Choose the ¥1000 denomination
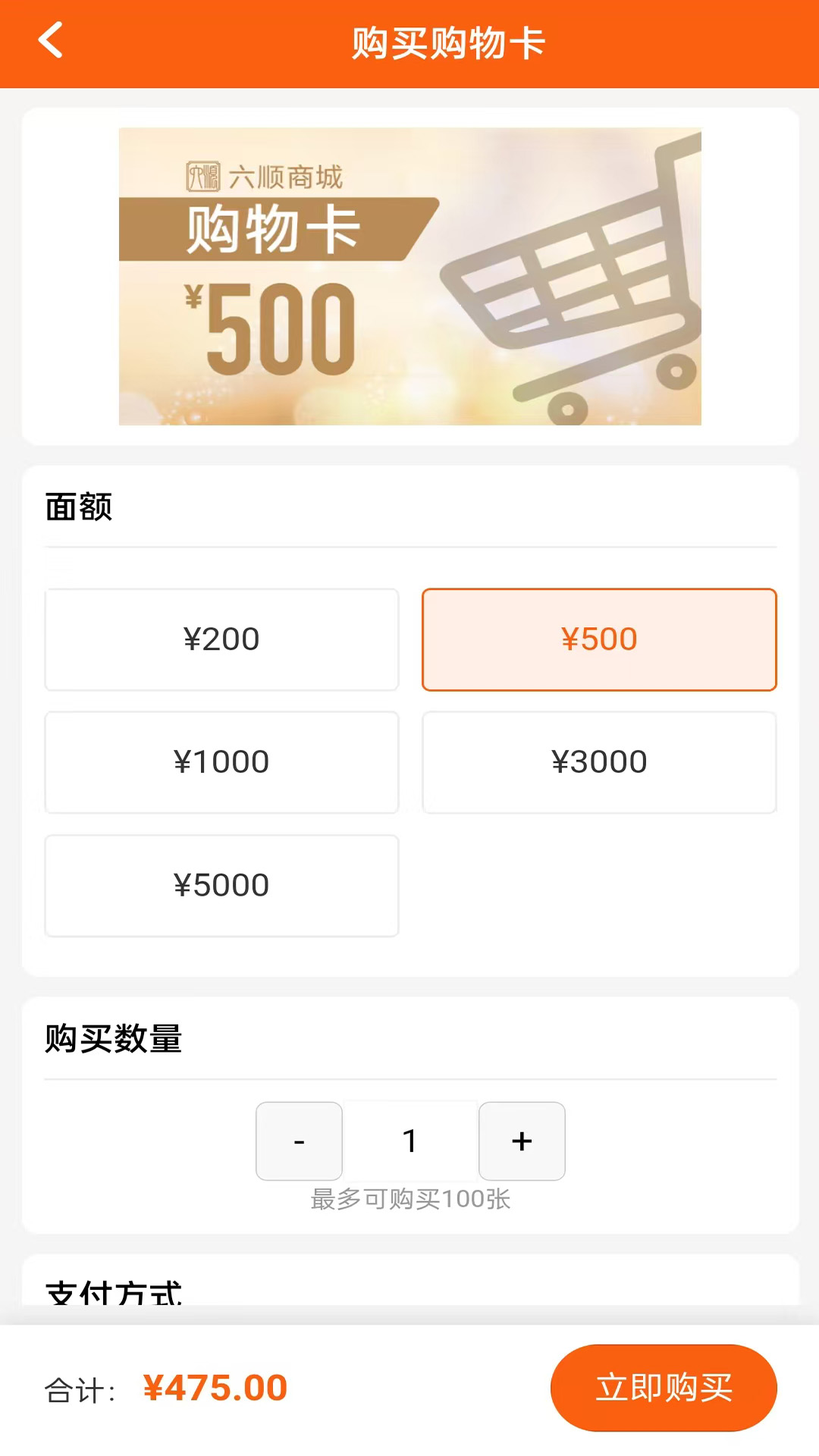Image resolution: width=819 pixels, height=1456 pixels. coord(221,762)
